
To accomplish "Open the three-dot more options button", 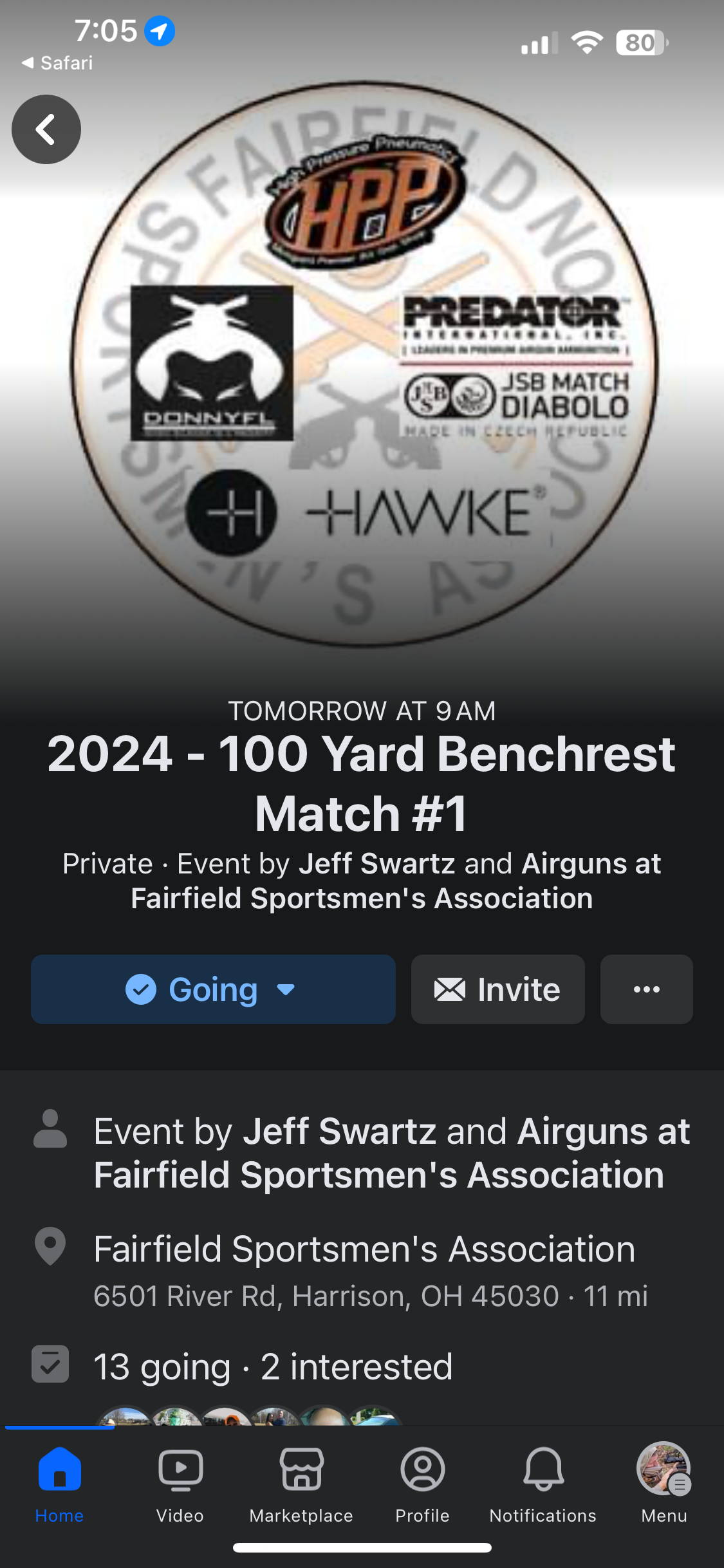I will tap(646, 989).
